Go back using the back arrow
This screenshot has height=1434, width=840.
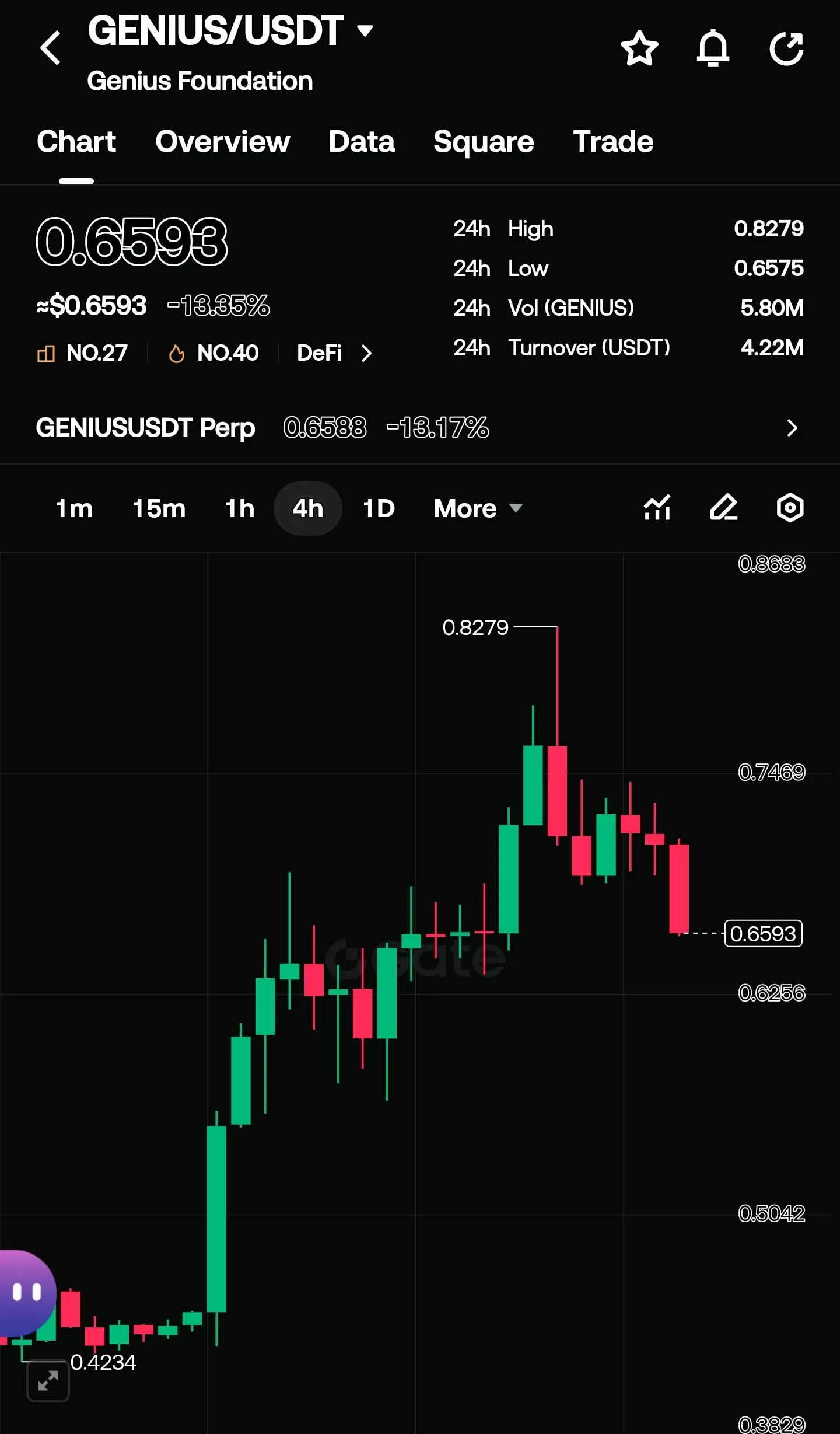pos(51,48)
